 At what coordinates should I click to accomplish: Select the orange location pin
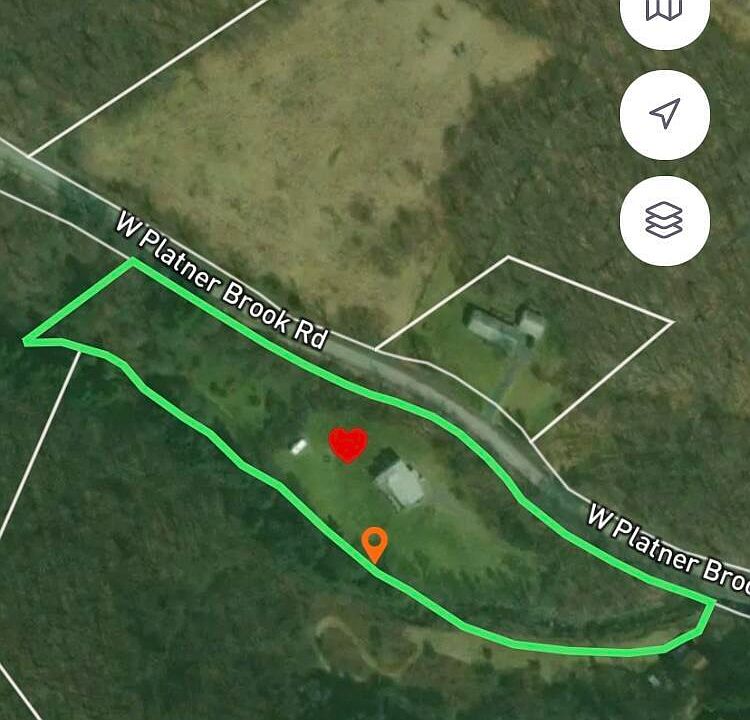[374, 545]
